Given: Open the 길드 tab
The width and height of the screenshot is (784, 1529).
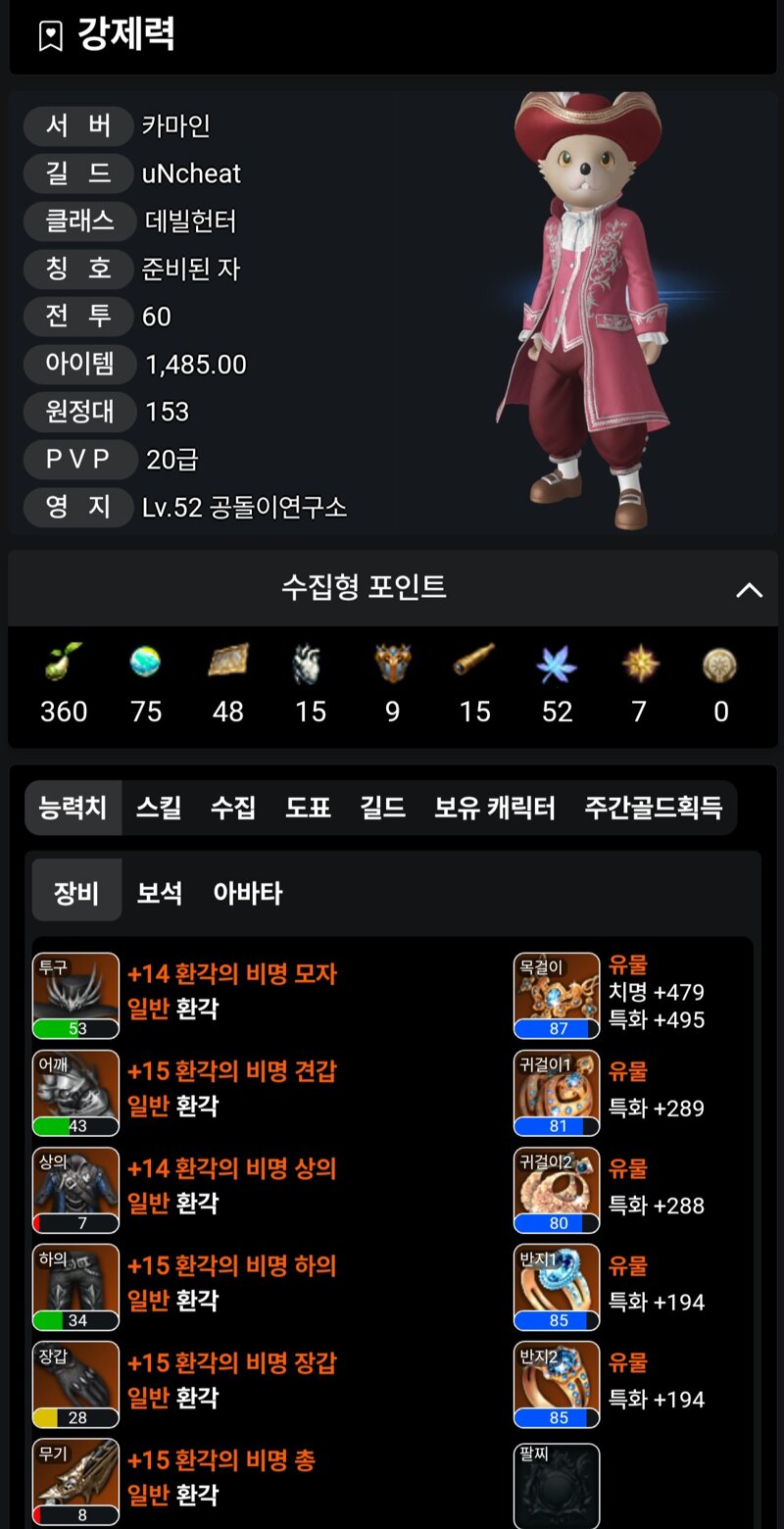Looking at the screenshot, I should [382, 808].
